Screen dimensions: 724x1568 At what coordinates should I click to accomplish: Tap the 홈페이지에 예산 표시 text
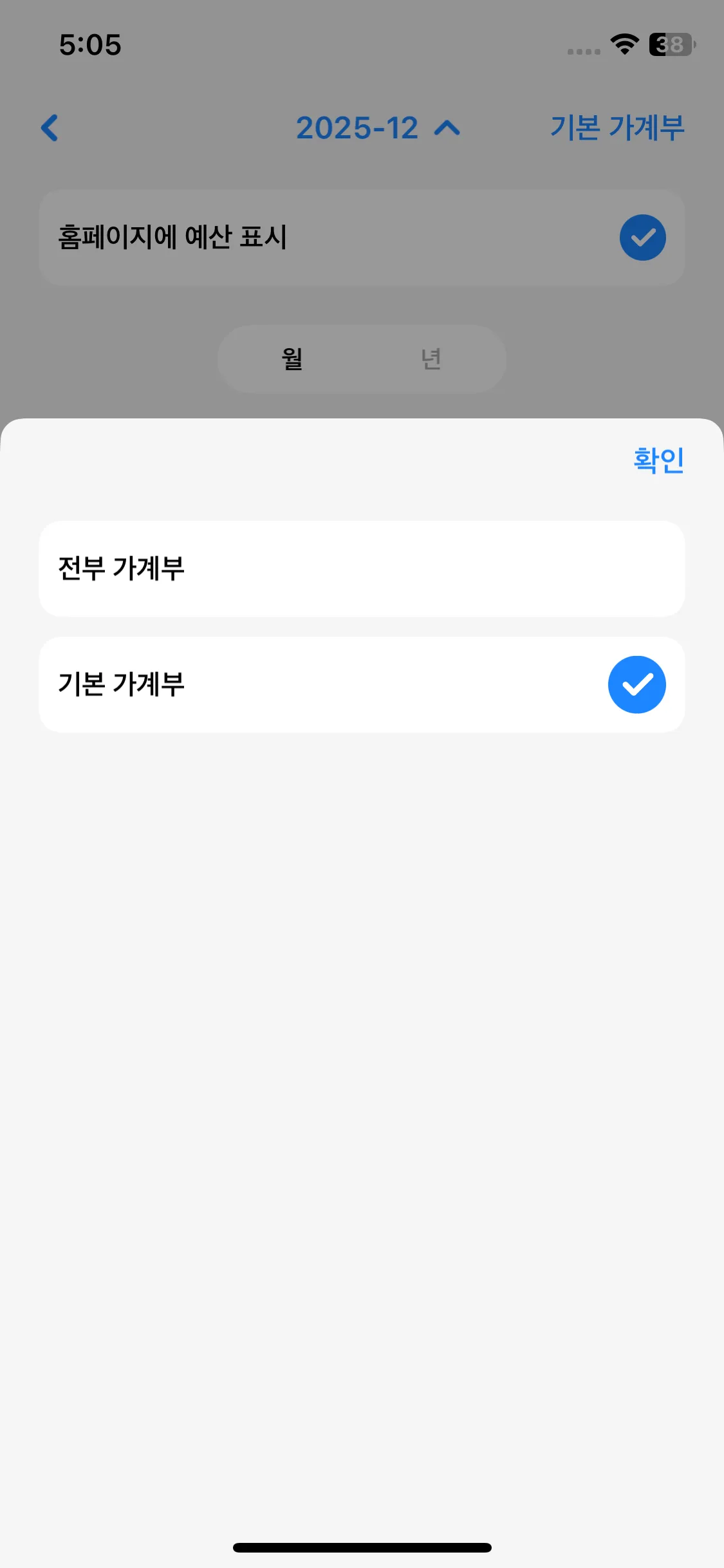click(171, 237)
